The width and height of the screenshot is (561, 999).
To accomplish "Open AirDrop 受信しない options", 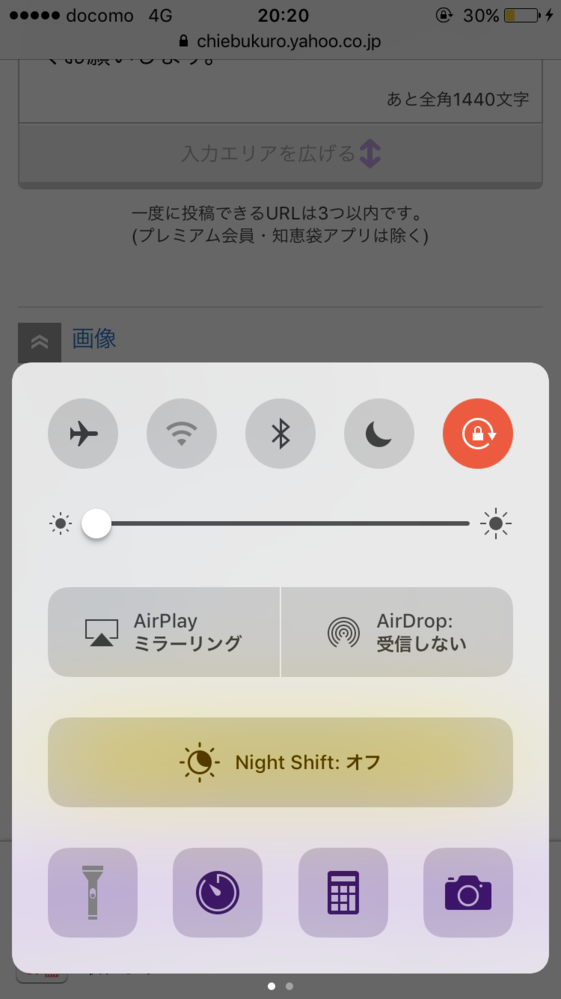I will click(397, 631).
